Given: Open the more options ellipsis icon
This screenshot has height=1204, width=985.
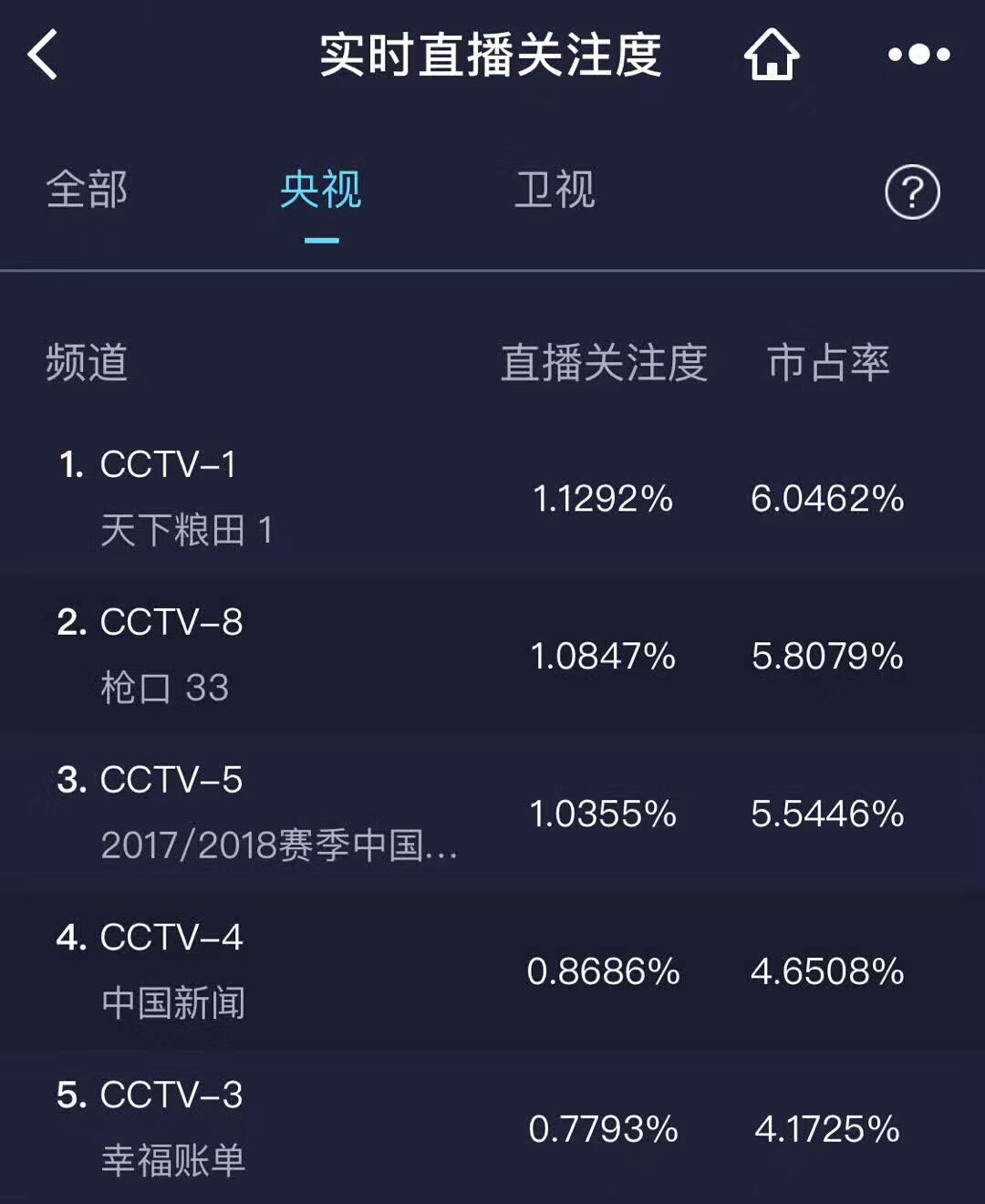Looking at the screenshot, I should coord(917,55).
